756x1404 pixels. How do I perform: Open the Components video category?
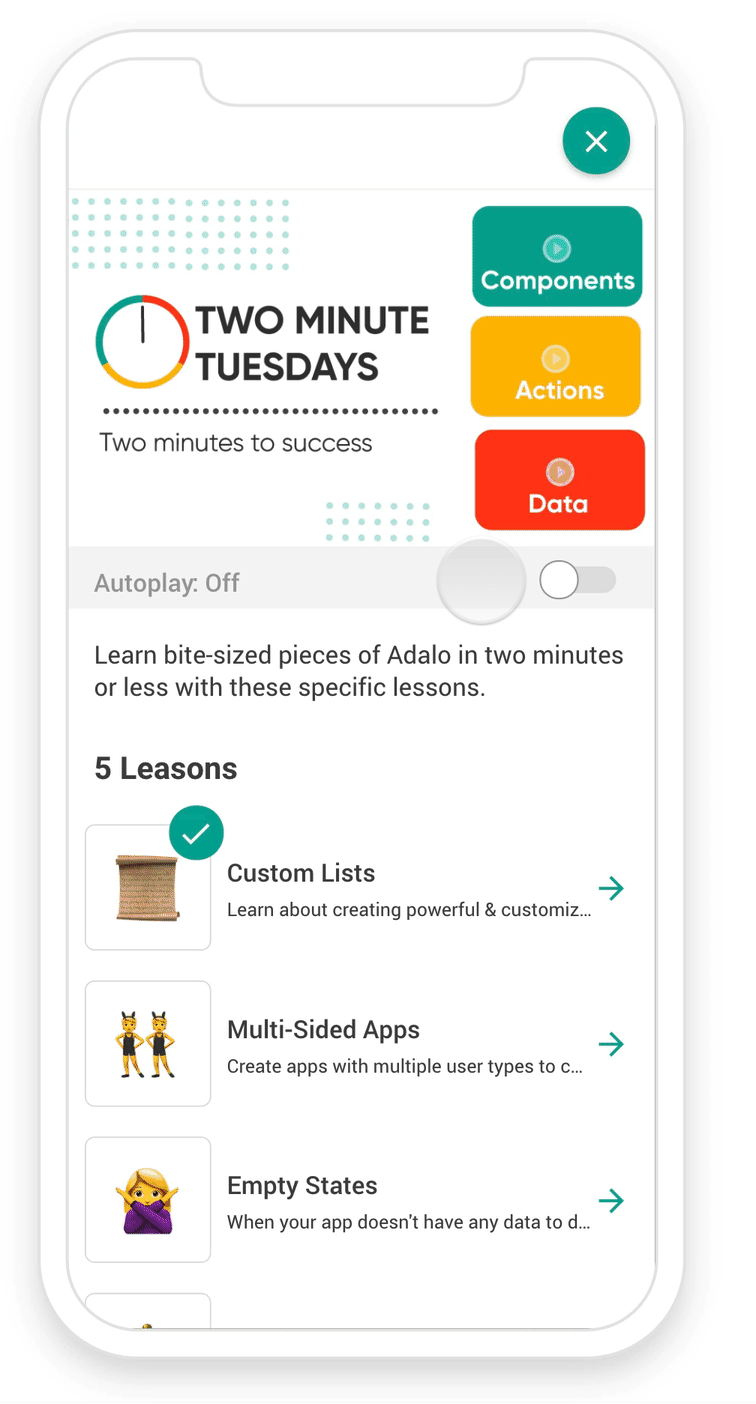557,257
